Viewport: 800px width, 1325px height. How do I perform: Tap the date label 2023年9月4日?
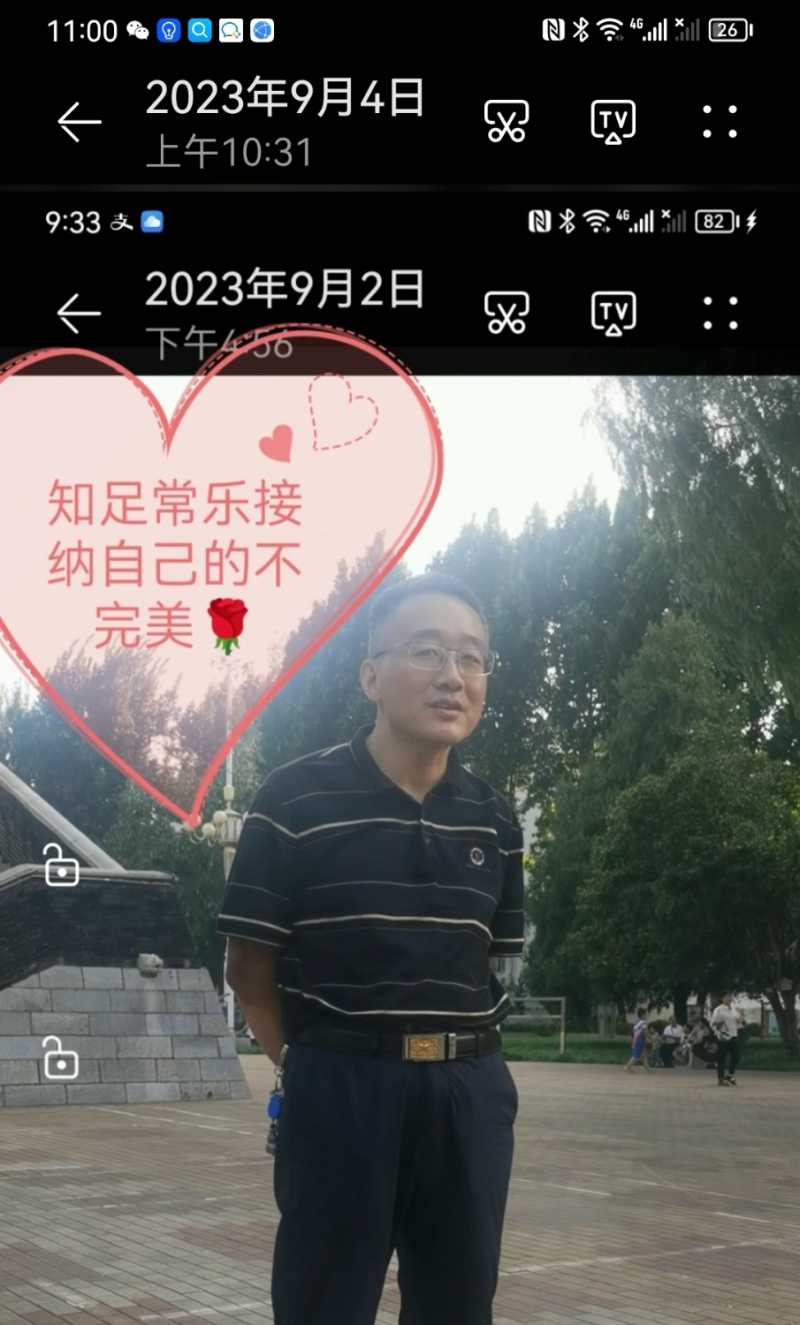284,98
